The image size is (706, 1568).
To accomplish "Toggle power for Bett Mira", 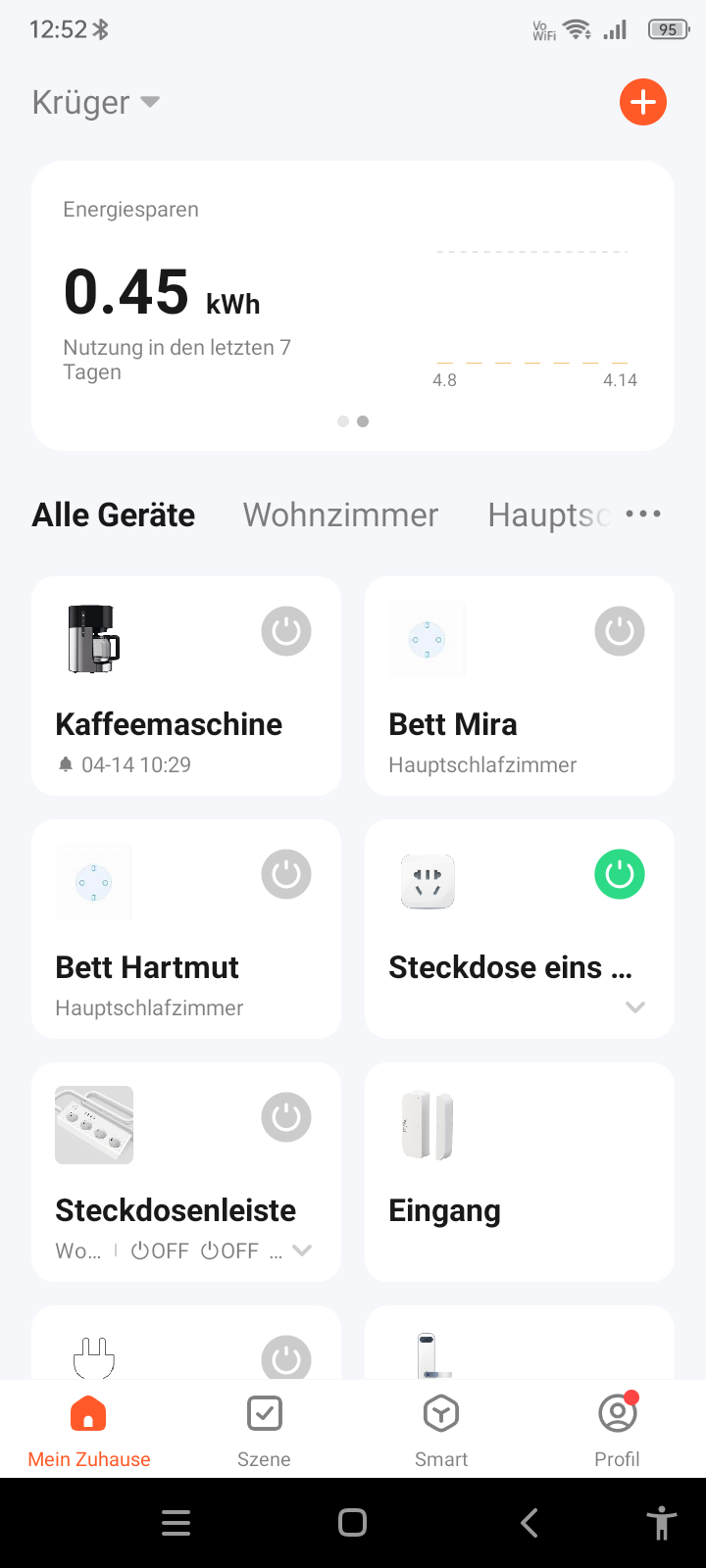I will tap(620, 631).
